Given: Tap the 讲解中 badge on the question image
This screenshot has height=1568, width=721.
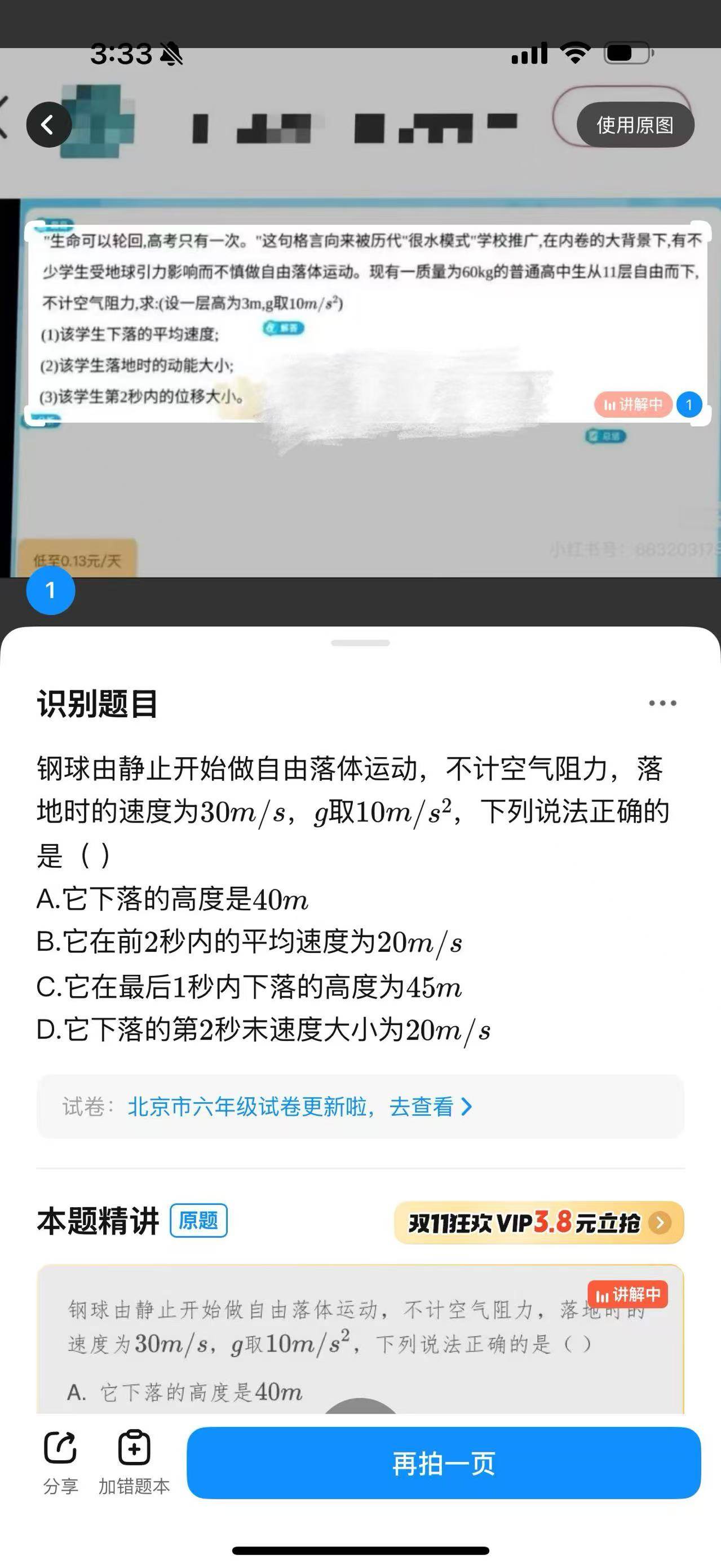Looking at the screenshot, I should 632,405.
